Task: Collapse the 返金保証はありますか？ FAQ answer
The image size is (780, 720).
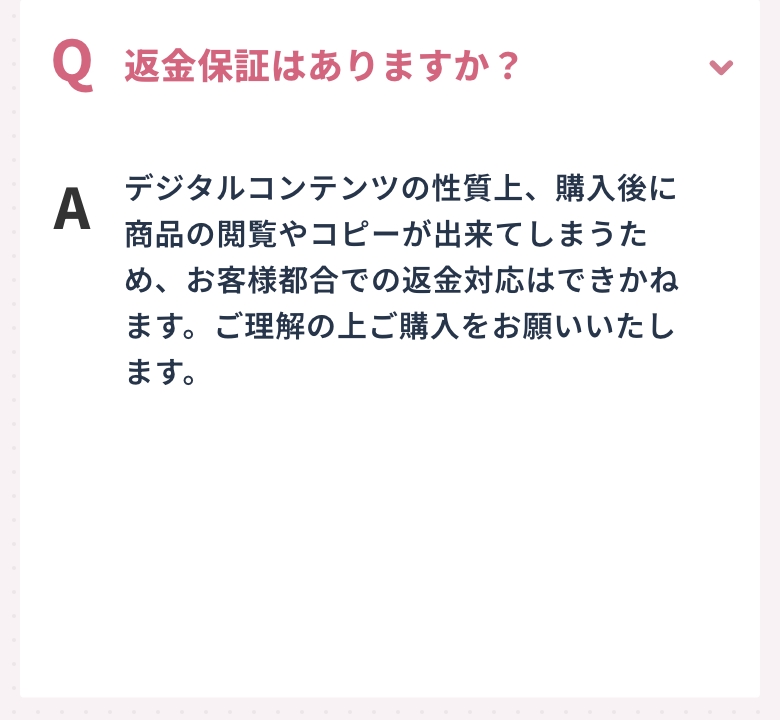Action: point(720,67)
